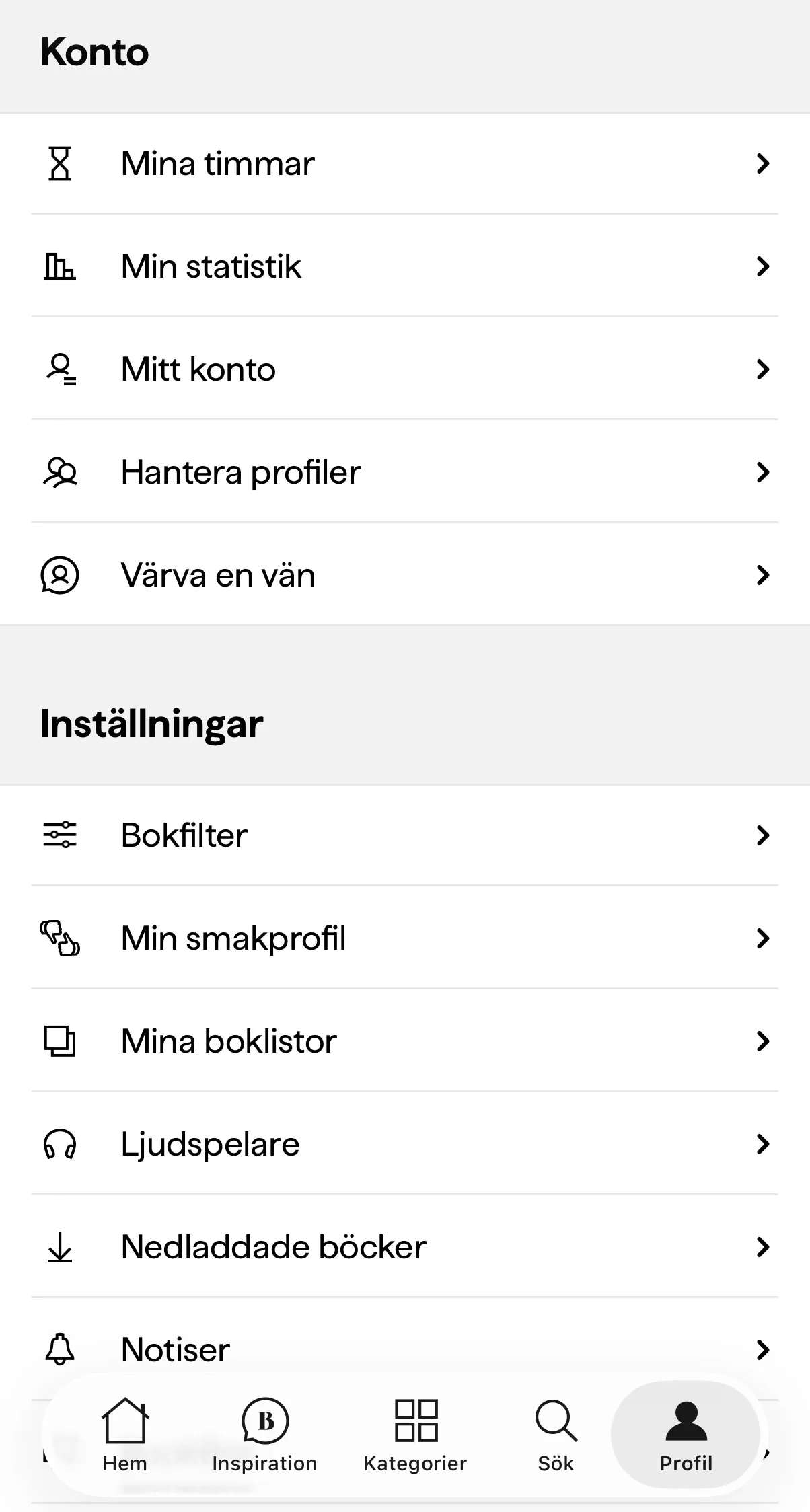This screenshot has width=810, height=1512.
Task: Click the stacked books icon for Mina boklistor
Action: (x=60, y=1040)
